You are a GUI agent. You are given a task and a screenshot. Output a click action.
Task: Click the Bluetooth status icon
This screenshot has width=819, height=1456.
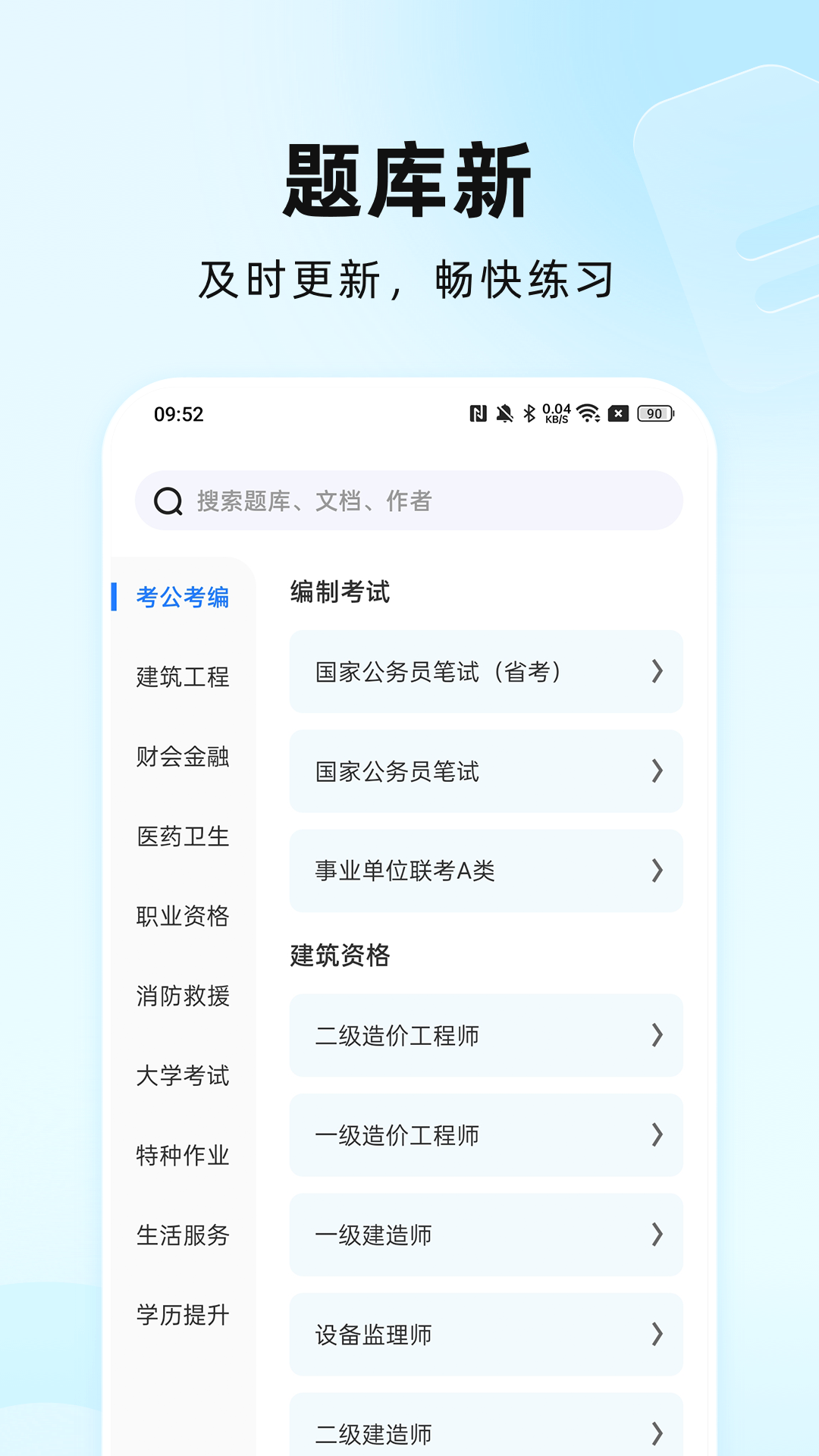[x=529, y=413]
